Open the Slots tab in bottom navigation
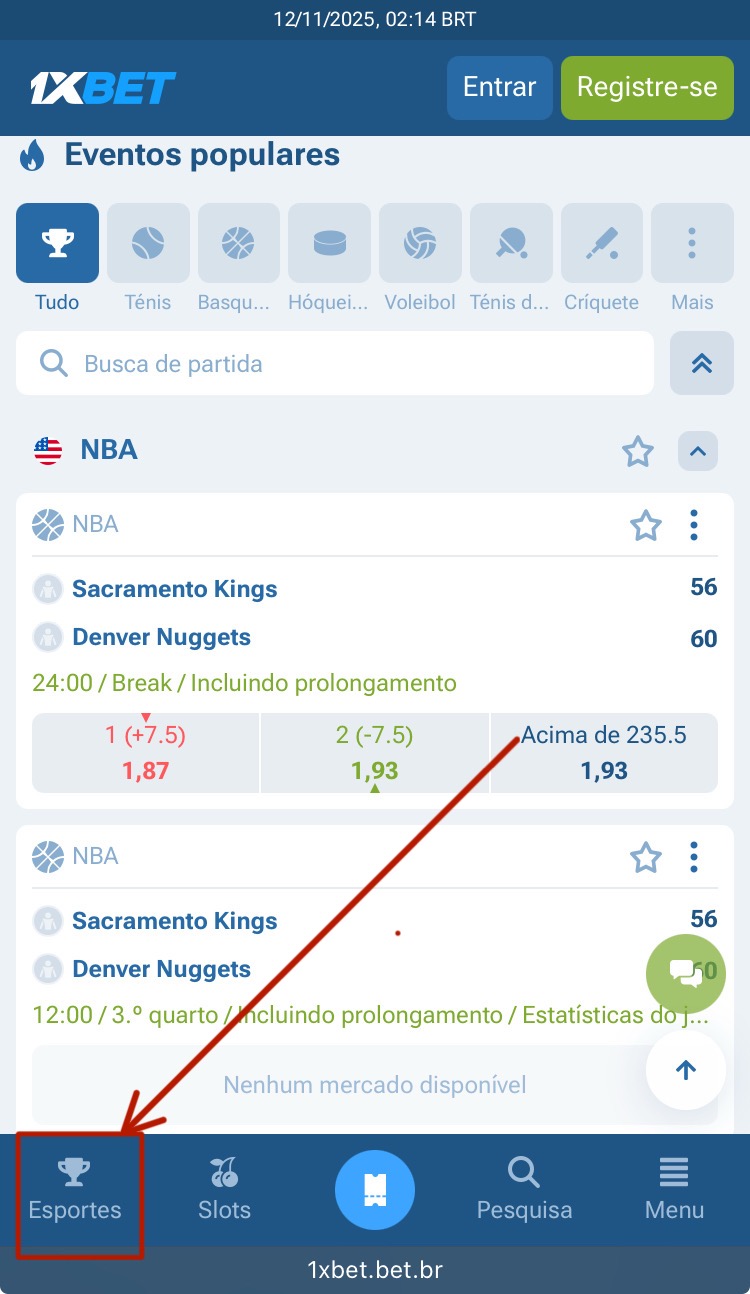Image resolution: width=750 pixels, height=1294 pixels. tap(224, 1190)
